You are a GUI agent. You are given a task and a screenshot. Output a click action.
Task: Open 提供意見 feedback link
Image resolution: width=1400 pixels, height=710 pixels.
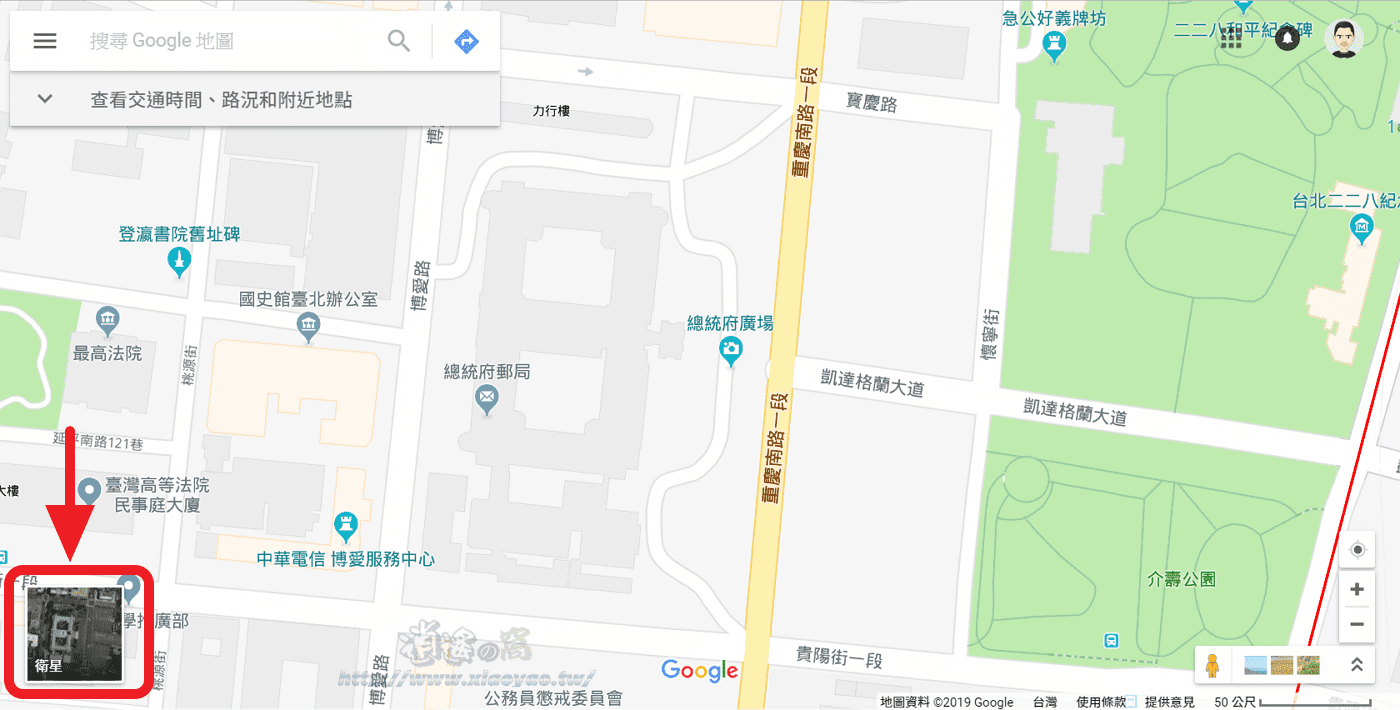1170,702
